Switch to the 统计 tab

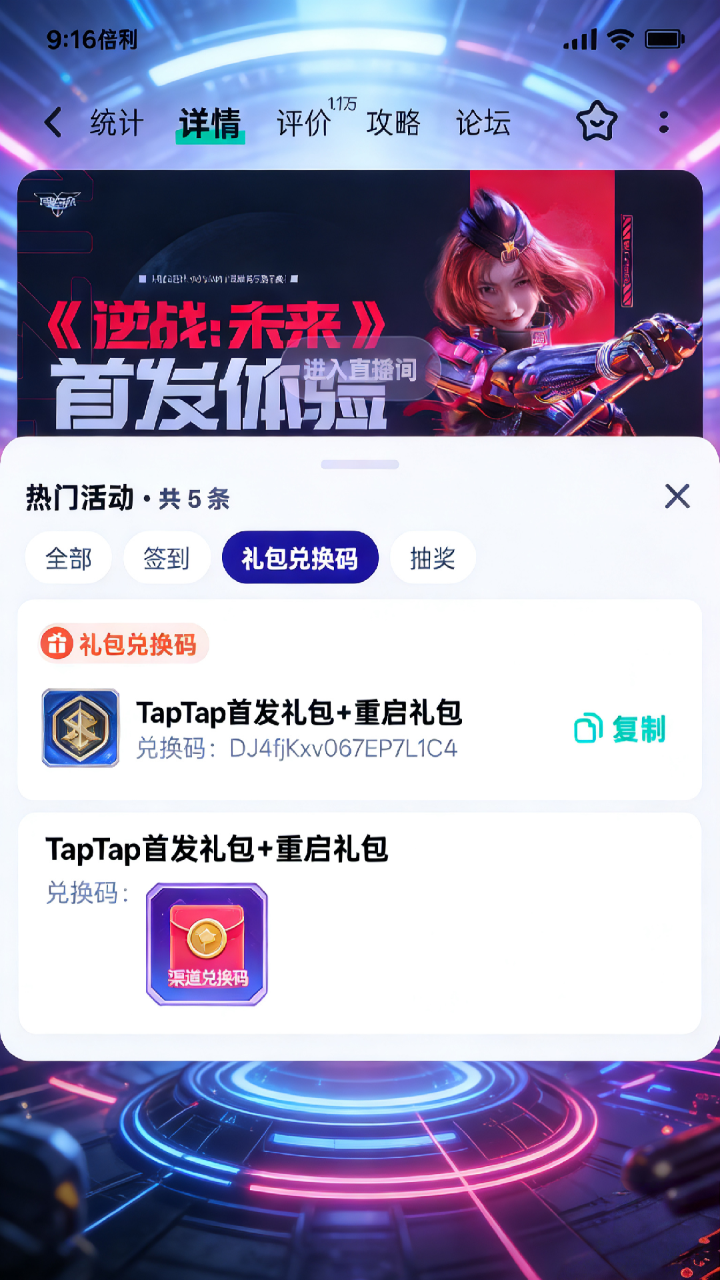tap(117, 123)
